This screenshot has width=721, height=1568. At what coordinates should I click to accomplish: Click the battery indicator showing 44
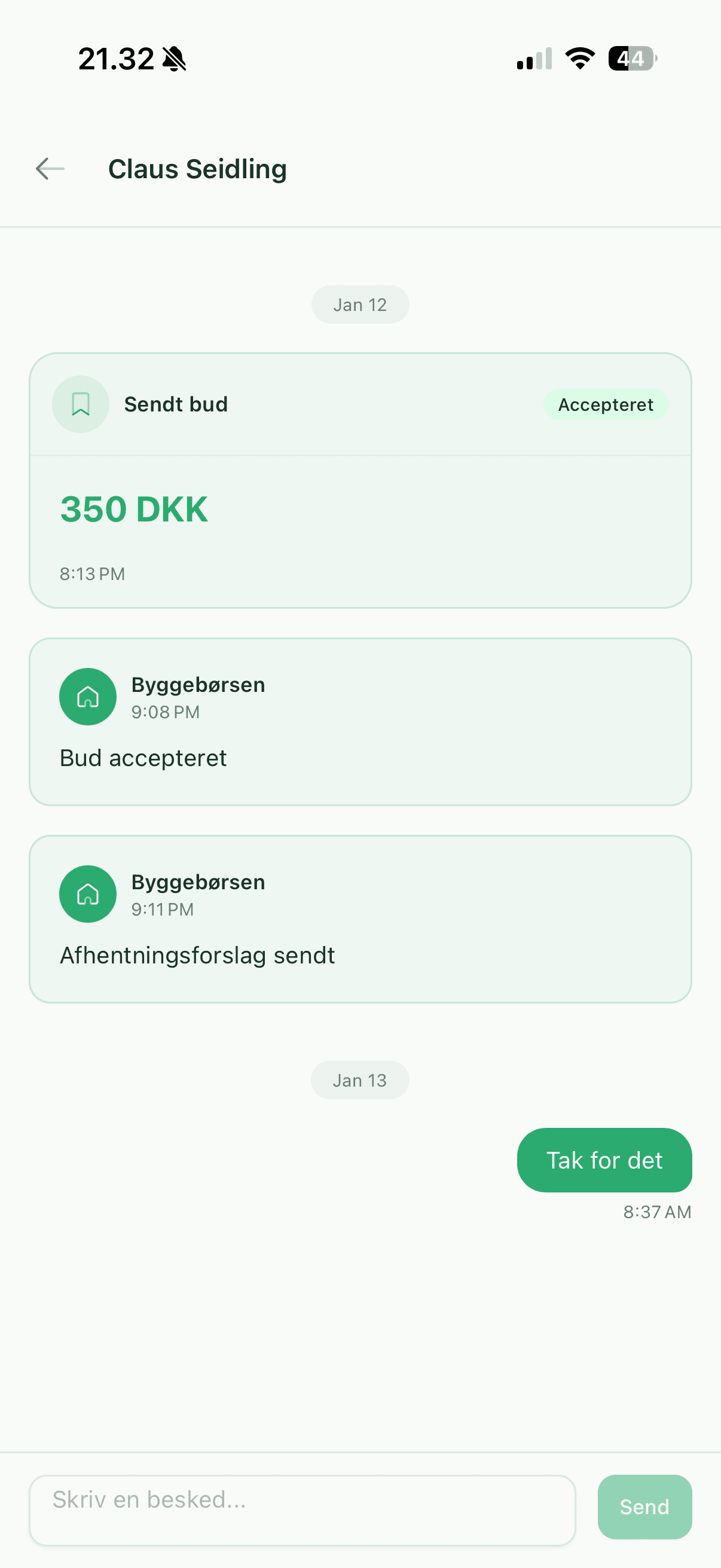631,58
